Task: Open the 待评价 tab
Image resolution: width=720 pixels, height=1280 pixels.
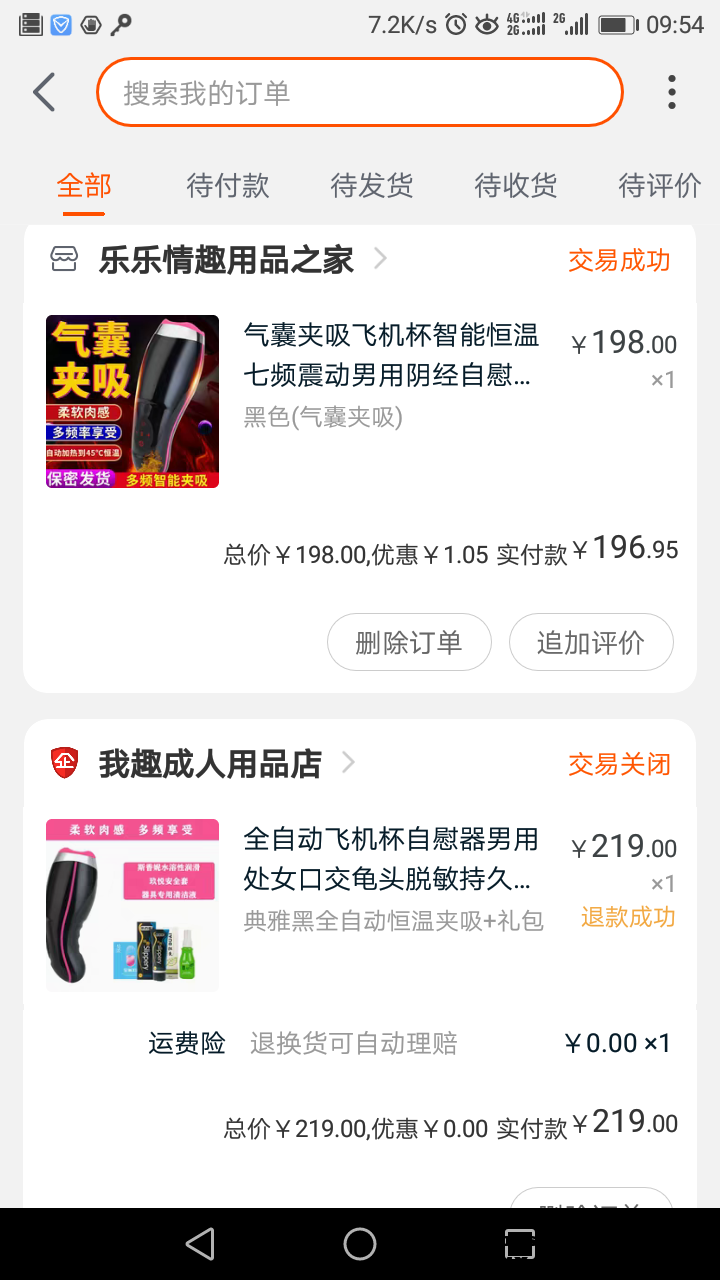Action: [659, 186]
